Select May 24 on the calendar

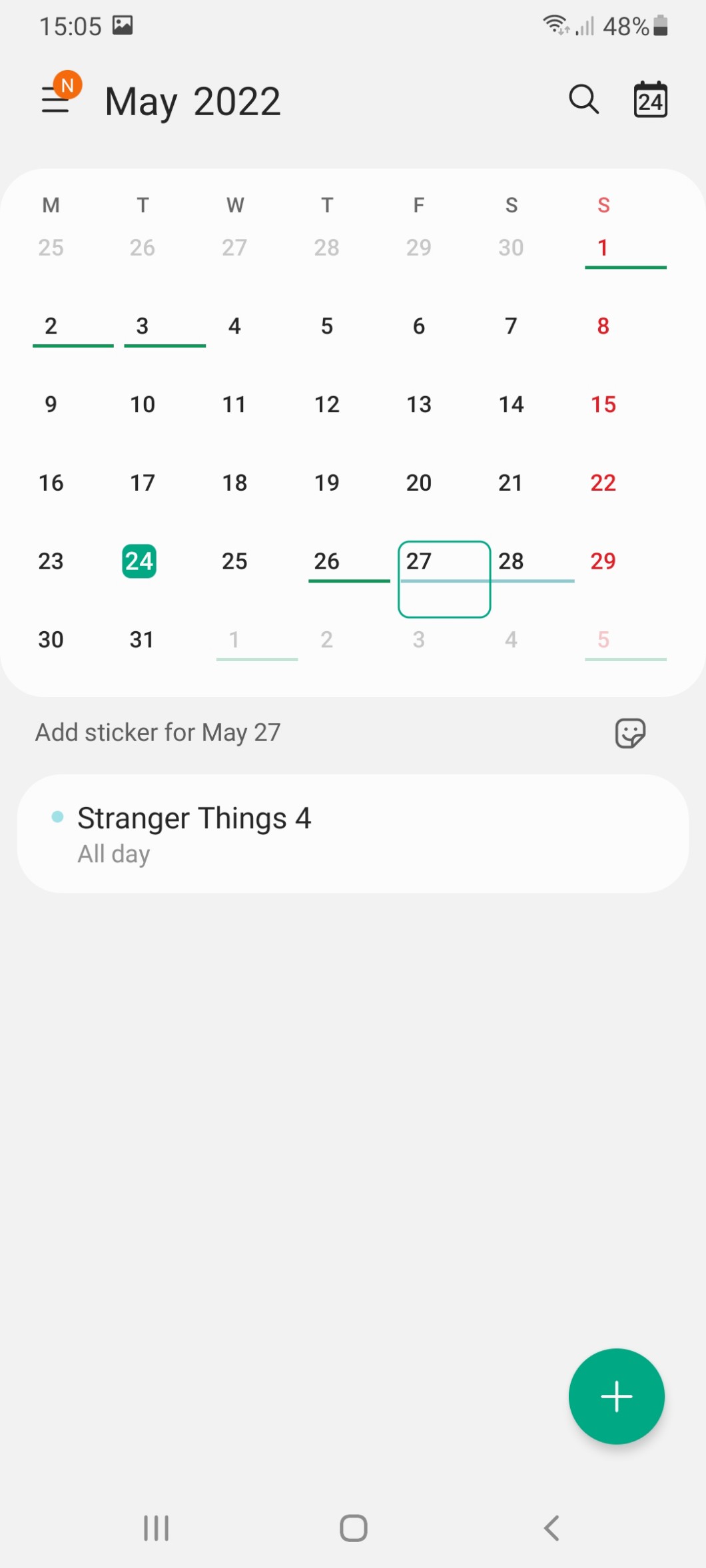(139, 561)
